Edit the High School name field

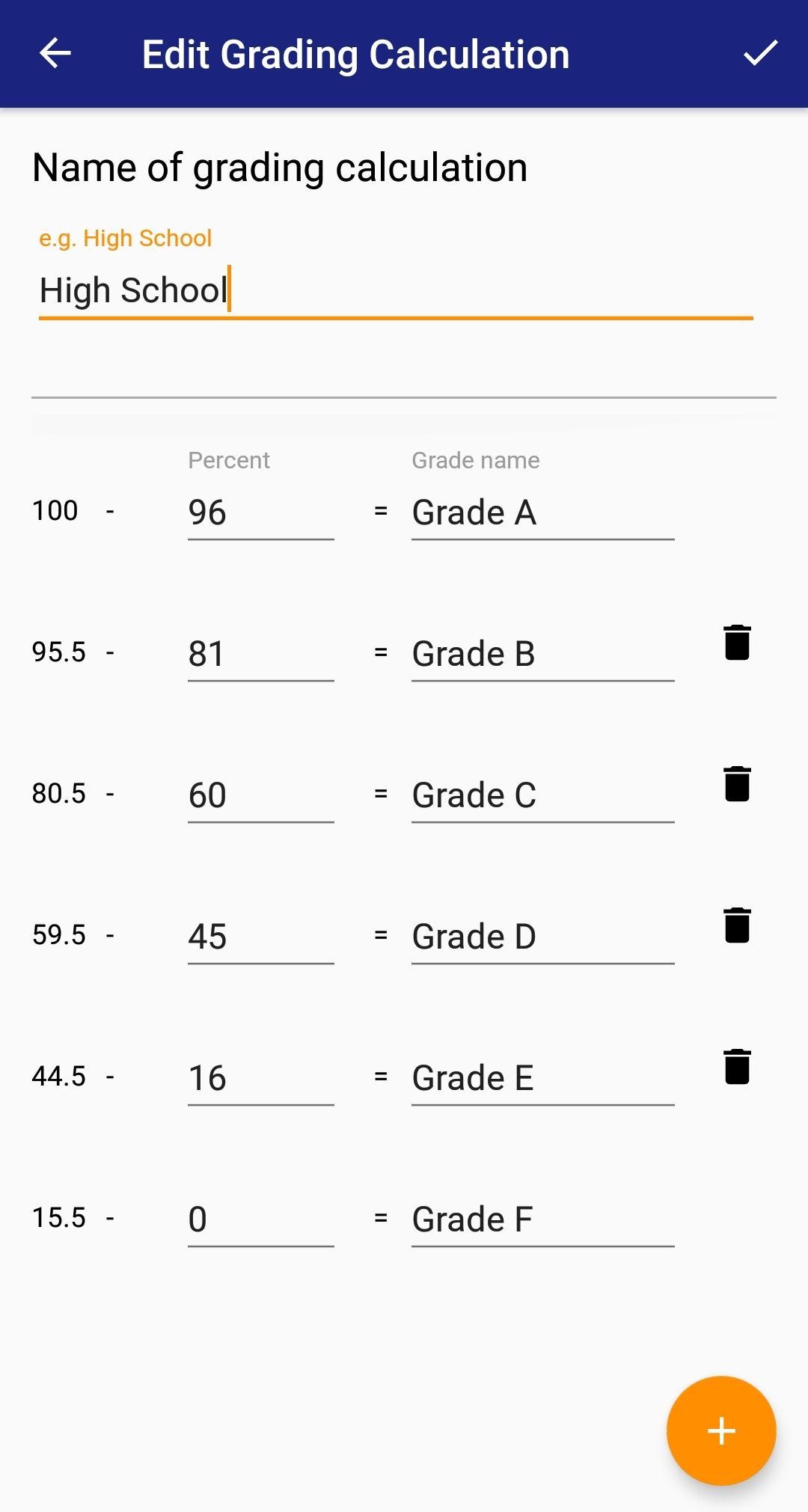(396, 290)
